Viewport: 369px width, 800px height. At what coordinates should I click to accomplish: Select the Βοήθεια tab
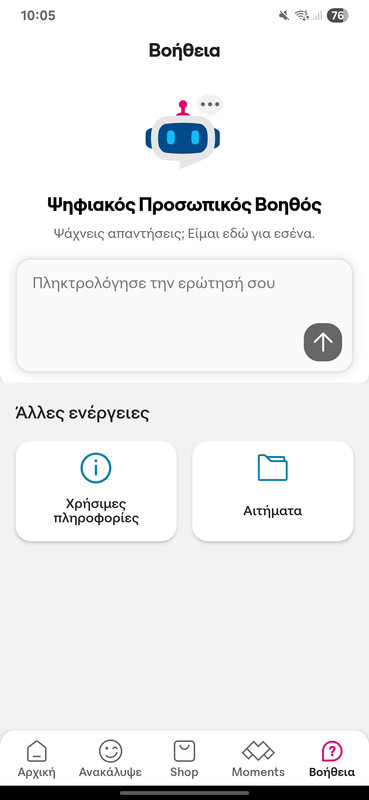tap(332, 759)
